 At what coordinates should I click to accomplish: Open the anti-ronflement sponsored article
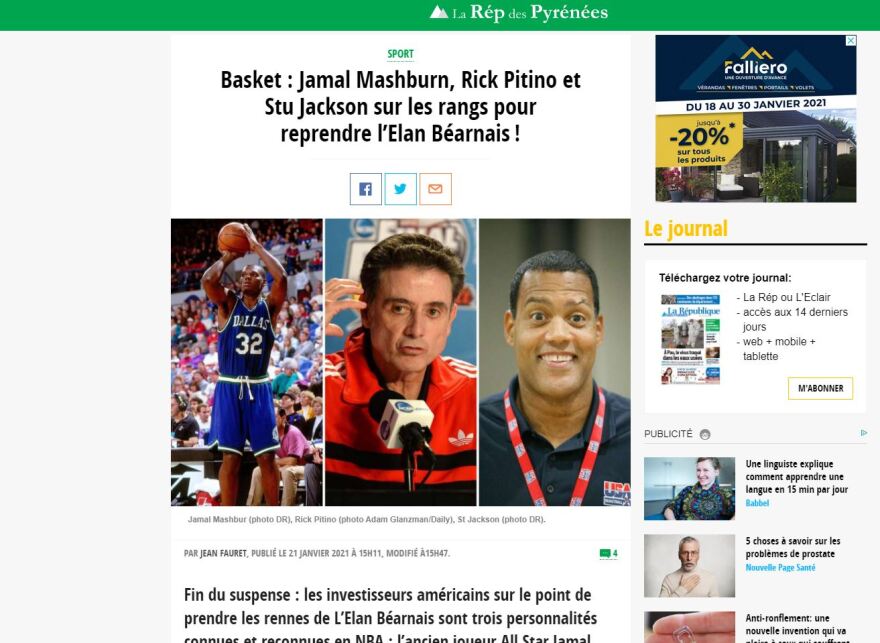tap(795, 624)
